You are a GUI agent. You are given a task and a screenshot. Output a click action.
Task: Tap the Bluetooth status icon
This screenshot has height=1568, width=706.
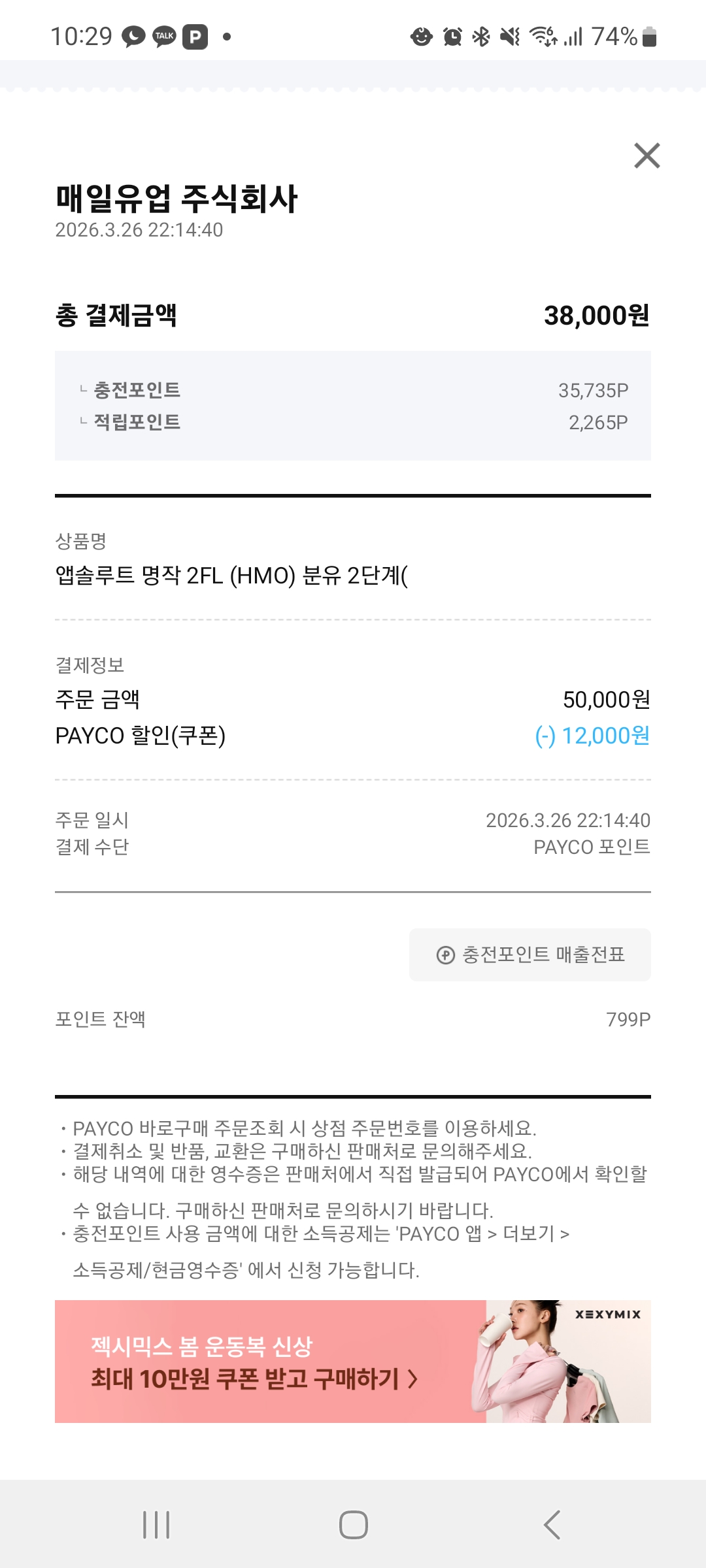coord(480,36)
